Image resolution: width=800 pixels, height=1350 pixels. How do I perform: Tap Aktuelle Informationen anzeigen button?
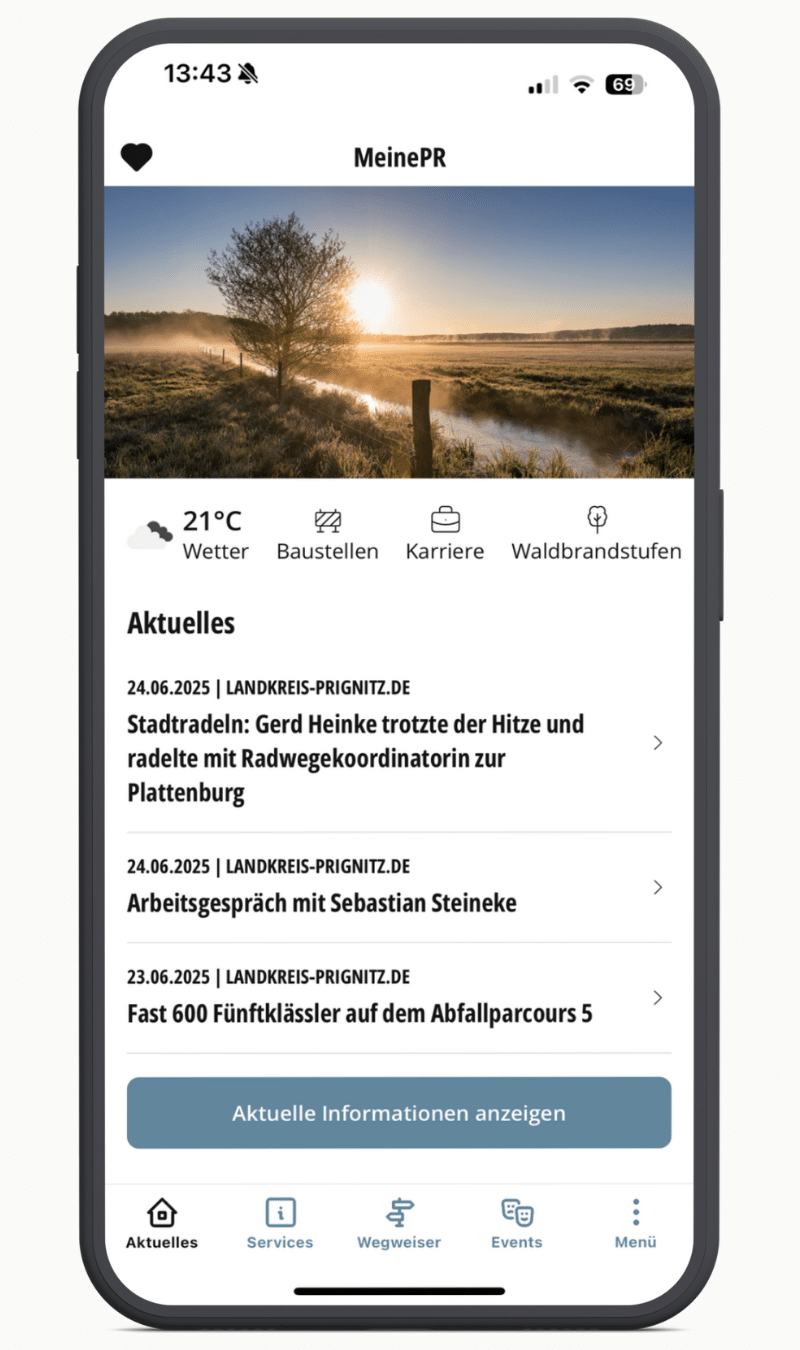[398, 1112]
